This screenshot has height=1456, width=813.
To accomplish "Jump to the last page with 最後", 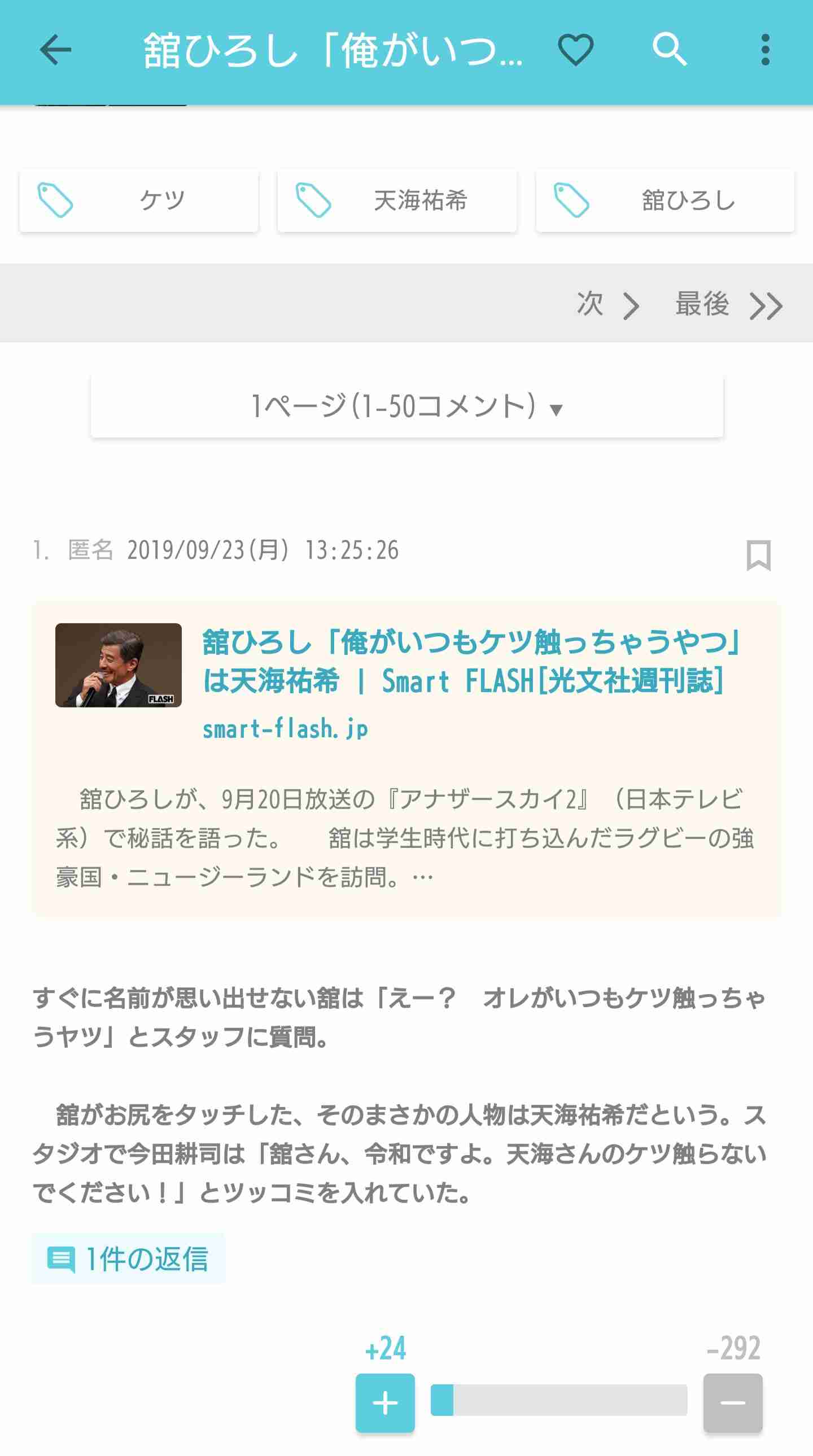I will (x=729, y=305).
